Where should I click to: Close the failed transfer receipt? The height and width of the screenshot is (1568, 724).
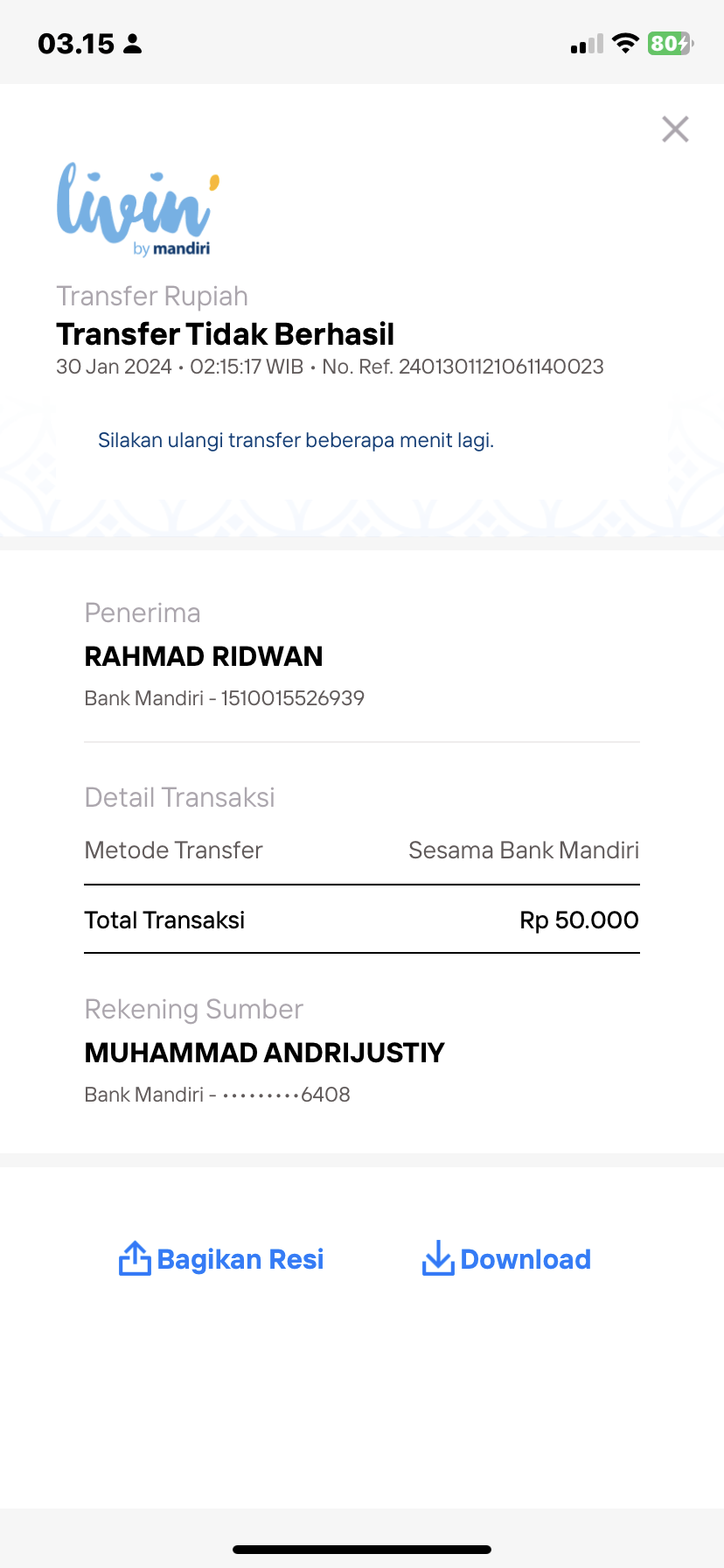(675, 129)
